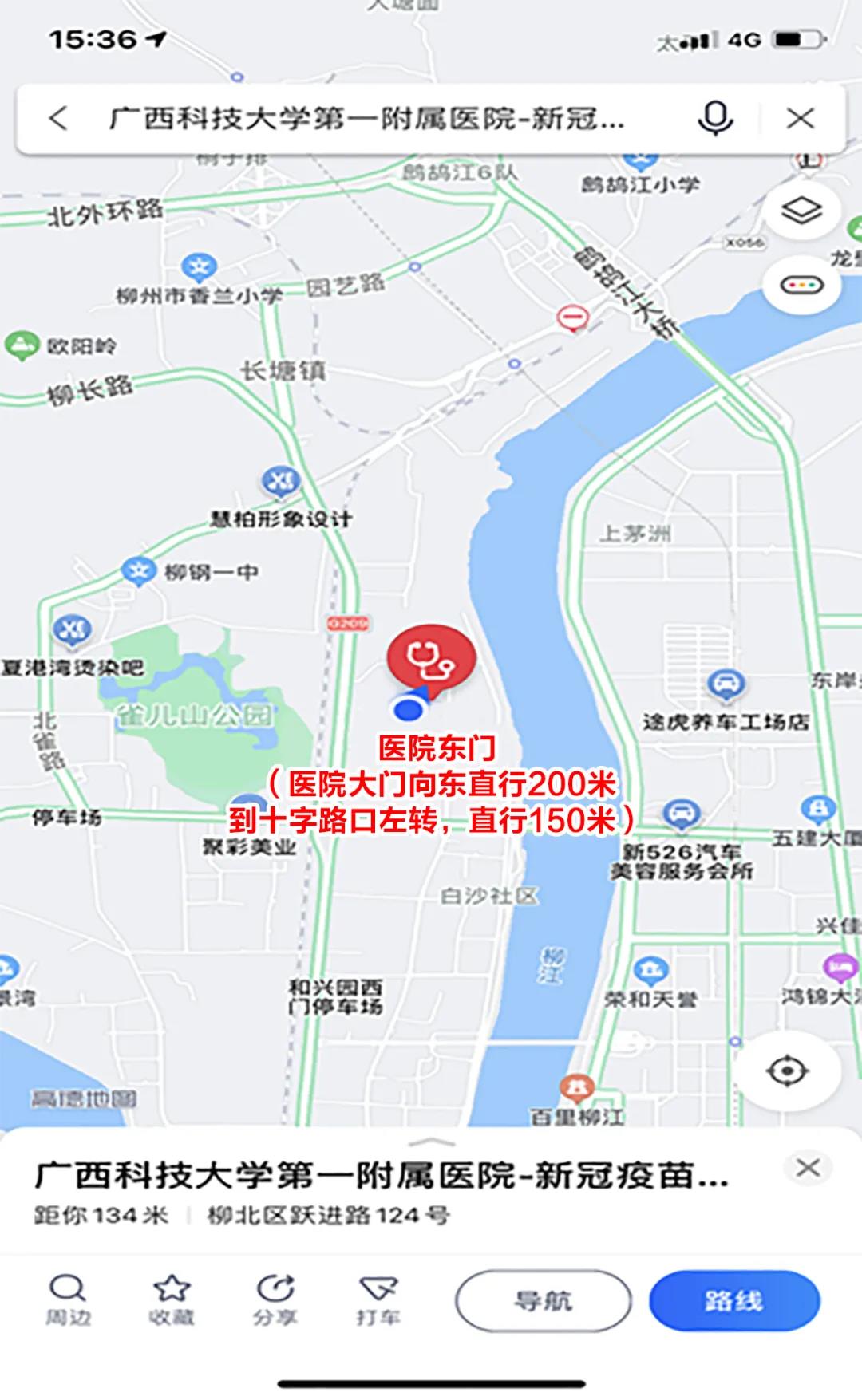Search nearby with 周边
The image size is (862, 1400).
[68, 1300]
